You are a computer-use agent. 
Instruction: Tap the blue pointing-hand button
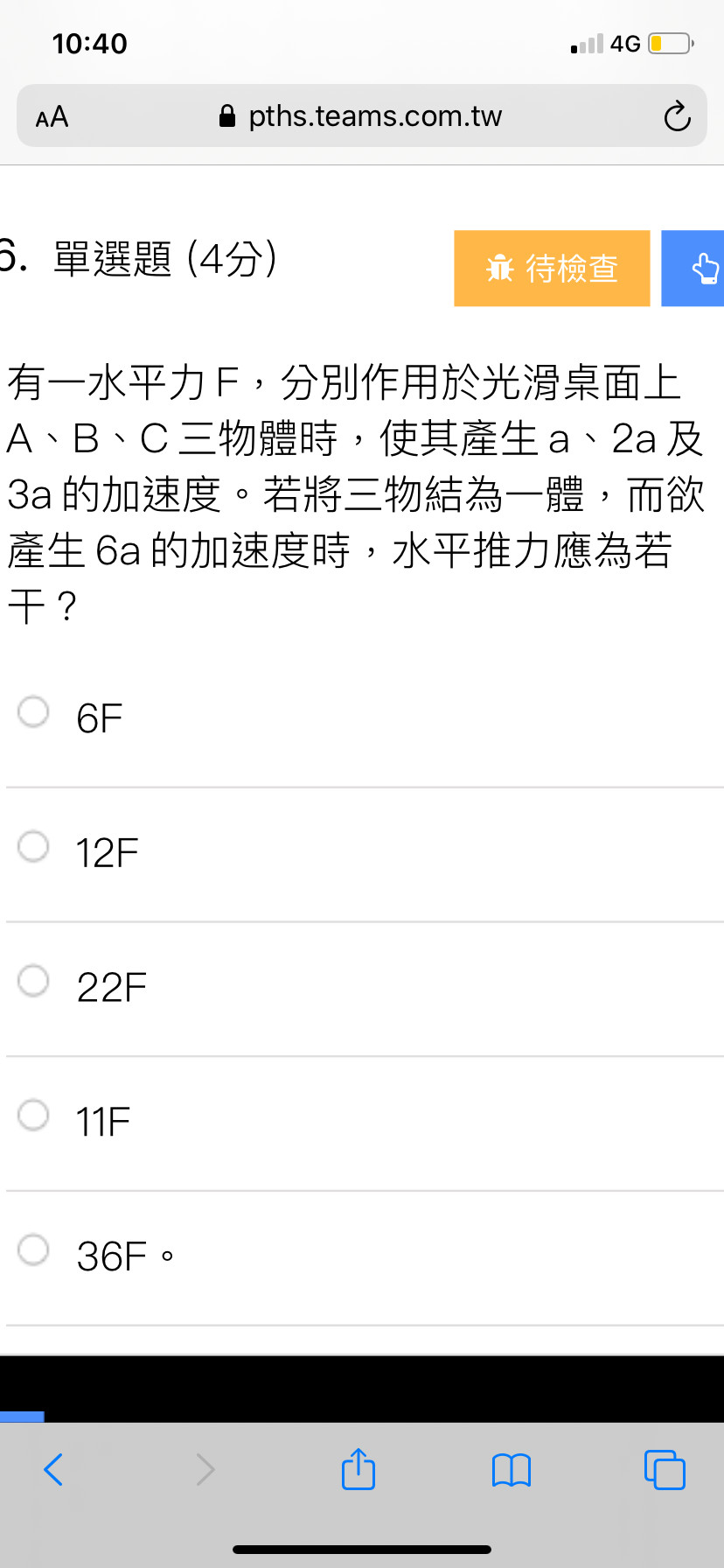(693, 268)
